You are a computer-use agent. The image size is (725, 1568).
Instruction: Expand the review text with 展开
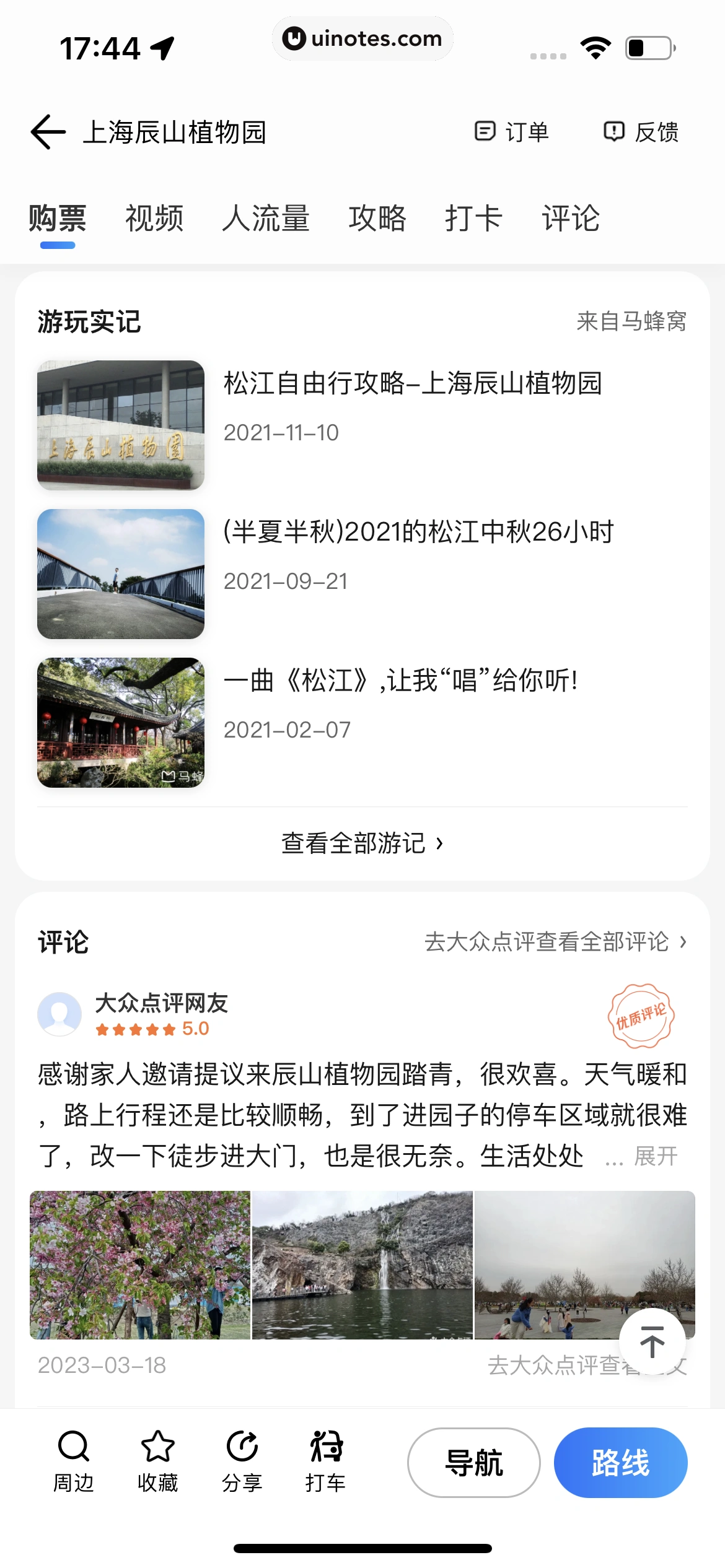656,1156
